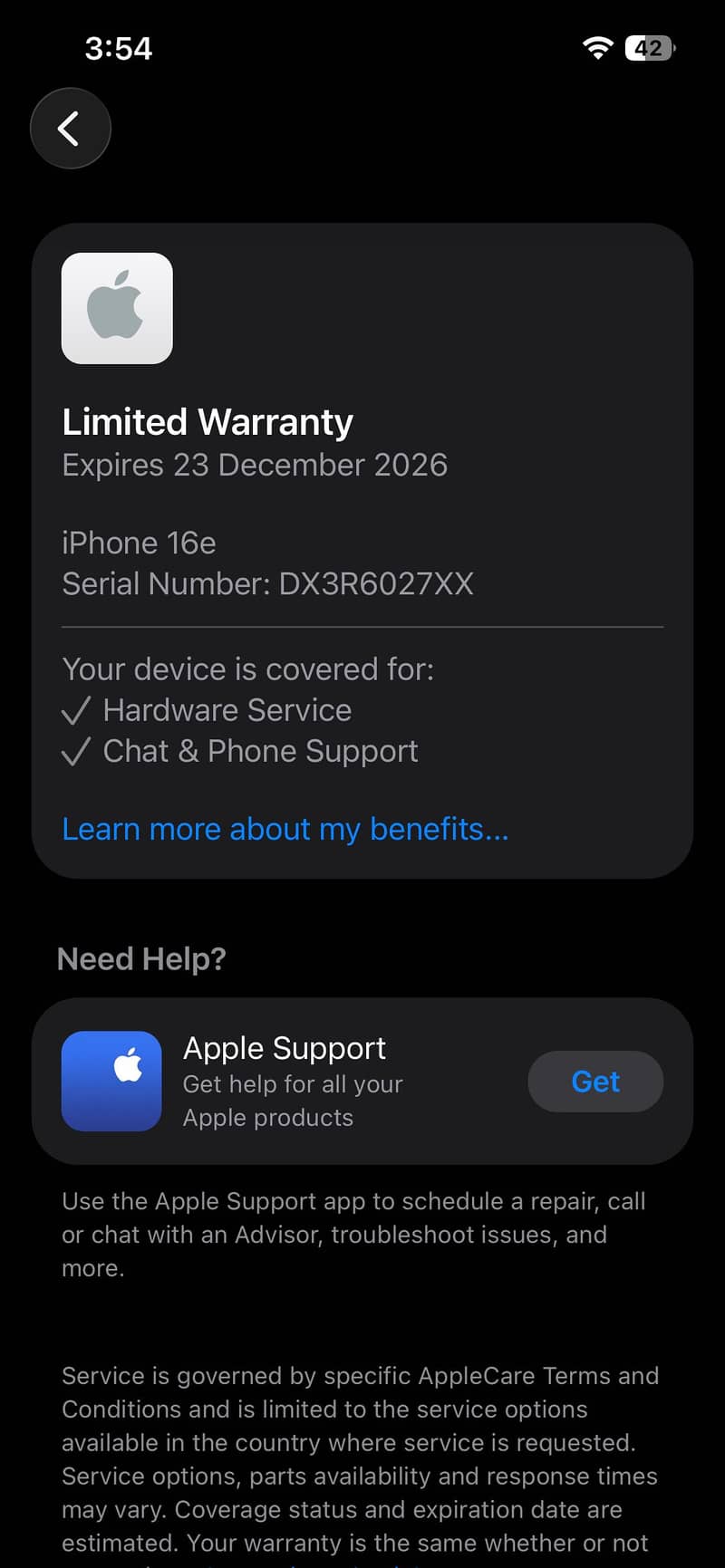Tap the expiration date 23 December 2026
The width and height of the screenshot is (725, 1568).
[x=254, y=465]
